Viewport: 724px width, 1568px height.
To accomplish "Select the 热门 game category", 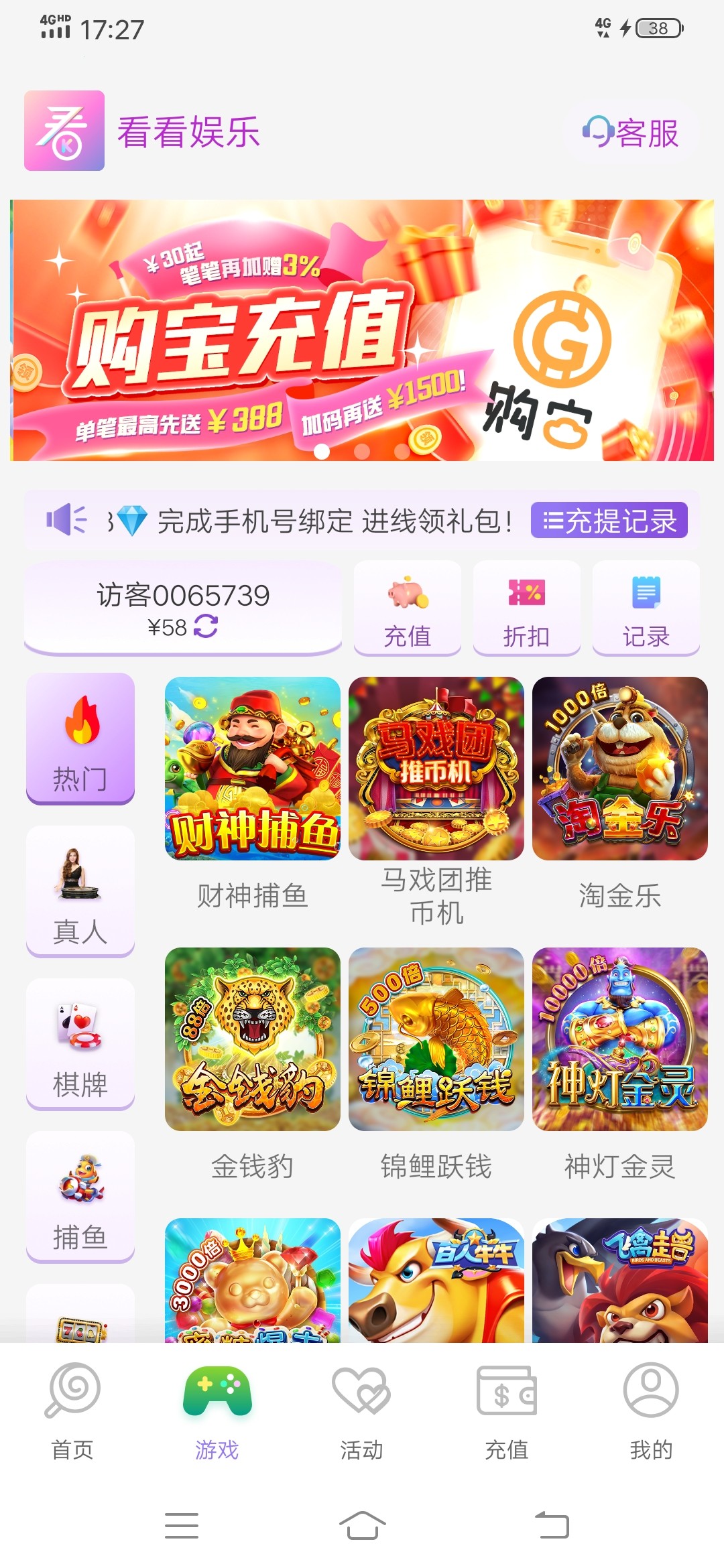I will pos(80,738).
